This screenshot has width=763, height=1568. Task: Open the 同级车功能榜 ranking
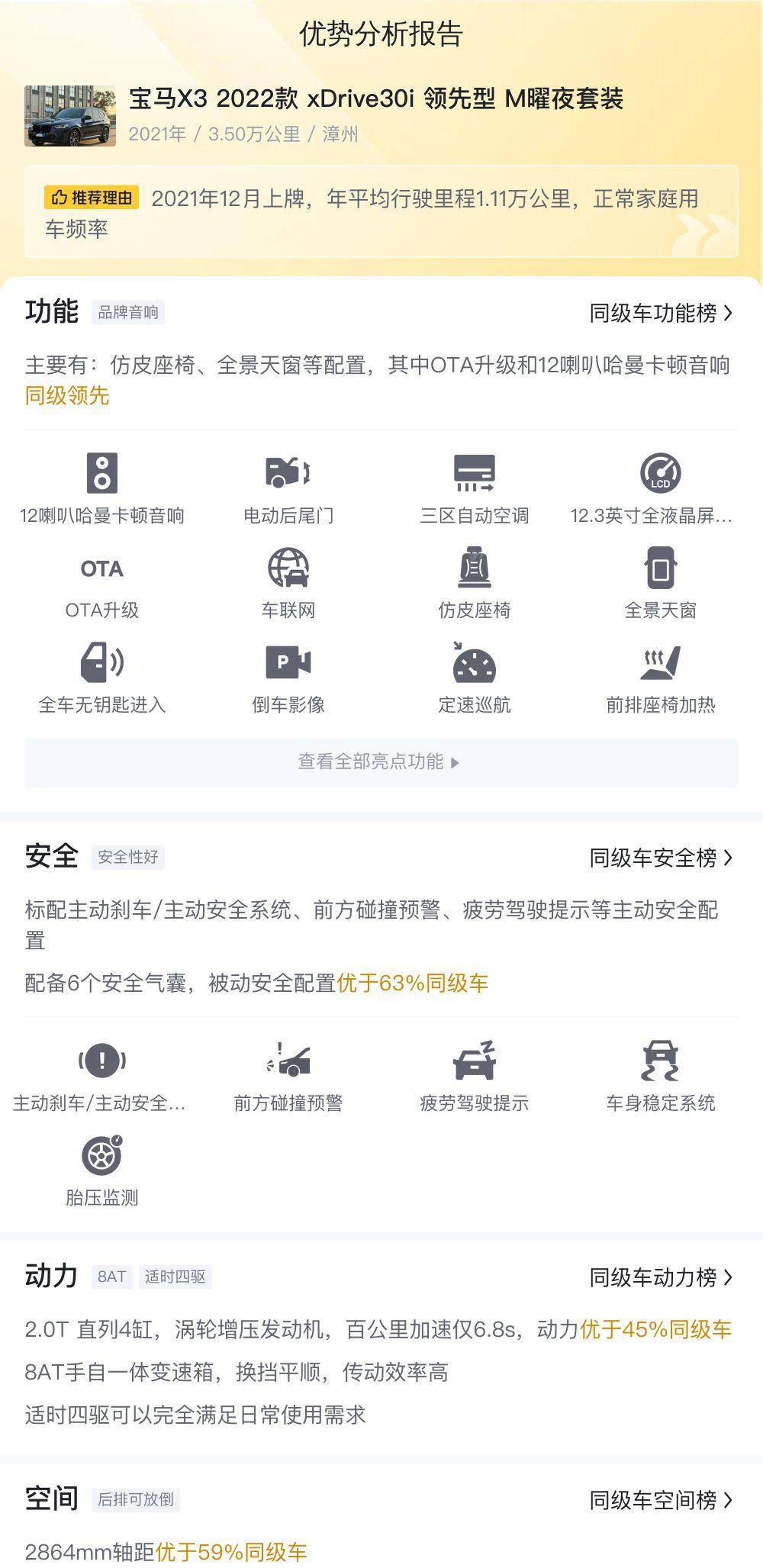tap(660, 313)
